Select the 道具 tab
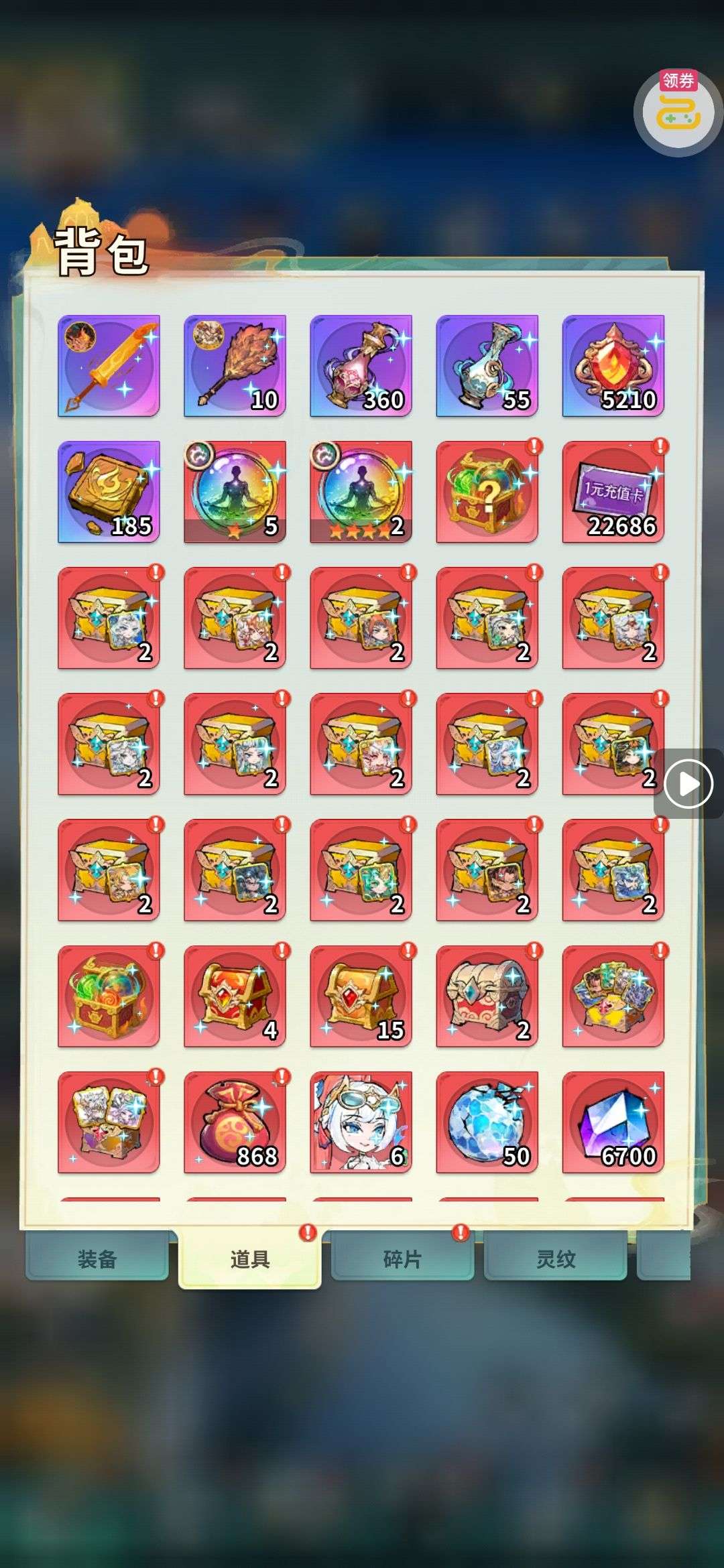Viewport: 724px width, 1568px height. point(249,1259)
